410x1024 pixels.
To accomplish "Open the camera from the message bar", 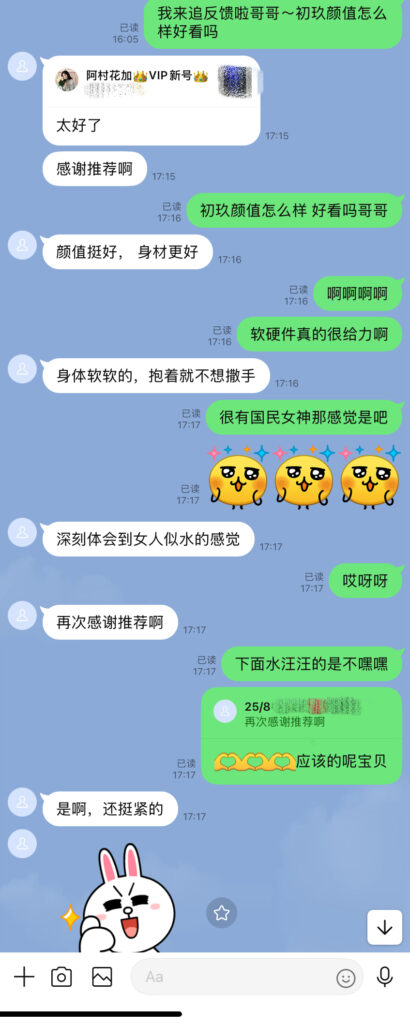I will [61, 977].
